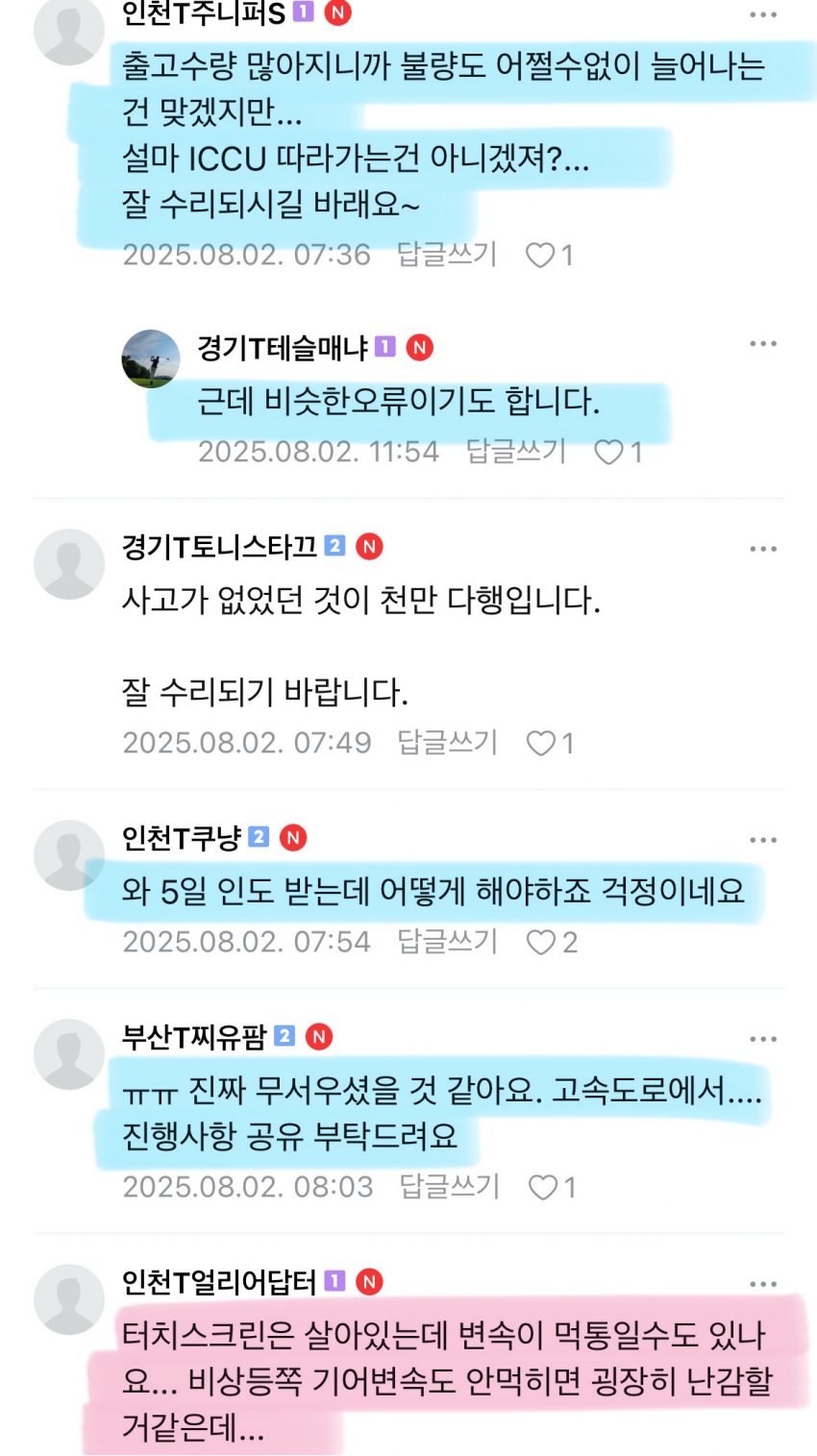The height and width of the screenshot is (1456, 817).
Task: Like 부산T찌유팜's comment
Action: tap(544, 1187)
